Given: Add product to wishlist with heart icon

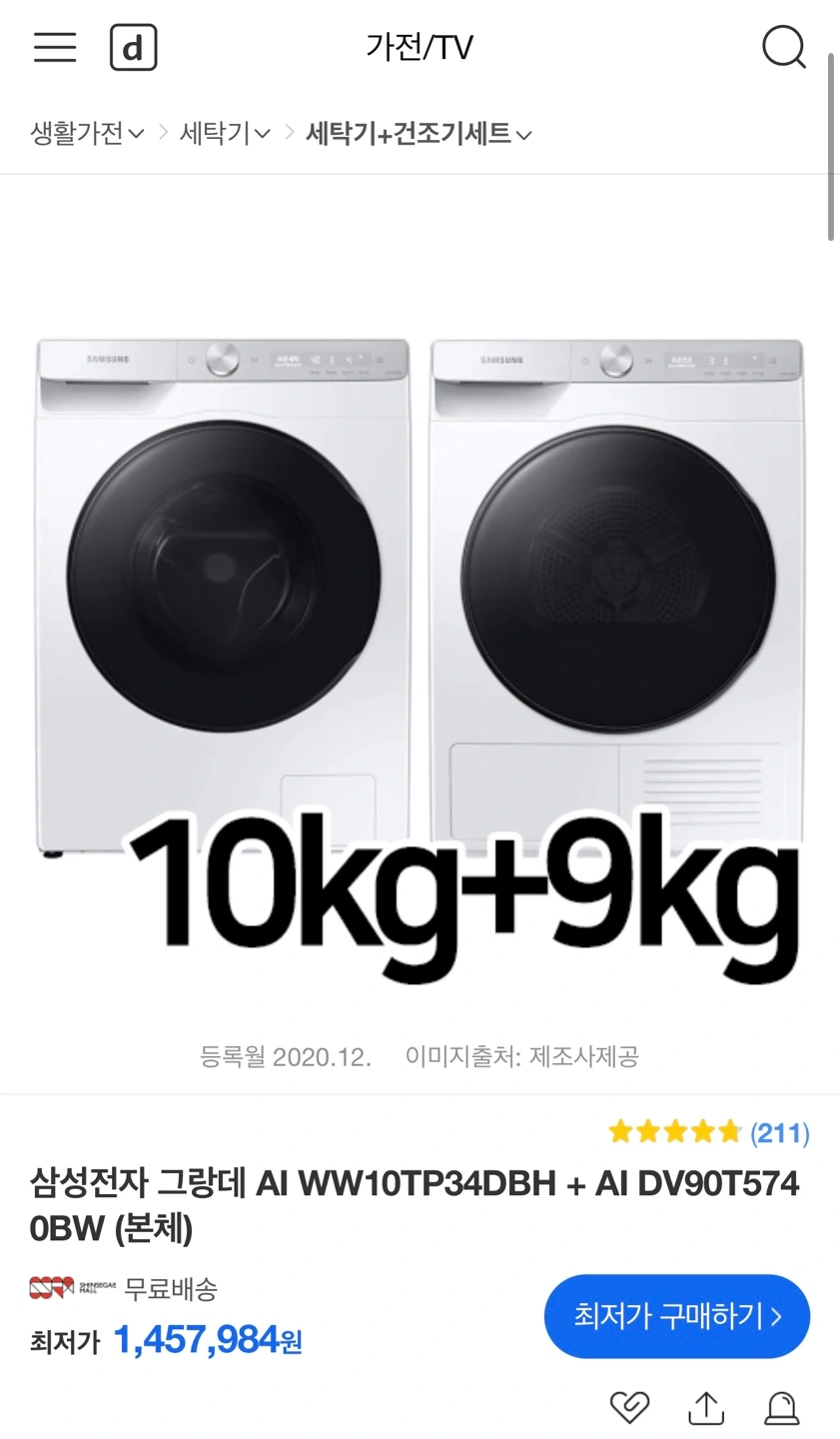Looking at the screenshot, I should click(x=629, y=1409).
